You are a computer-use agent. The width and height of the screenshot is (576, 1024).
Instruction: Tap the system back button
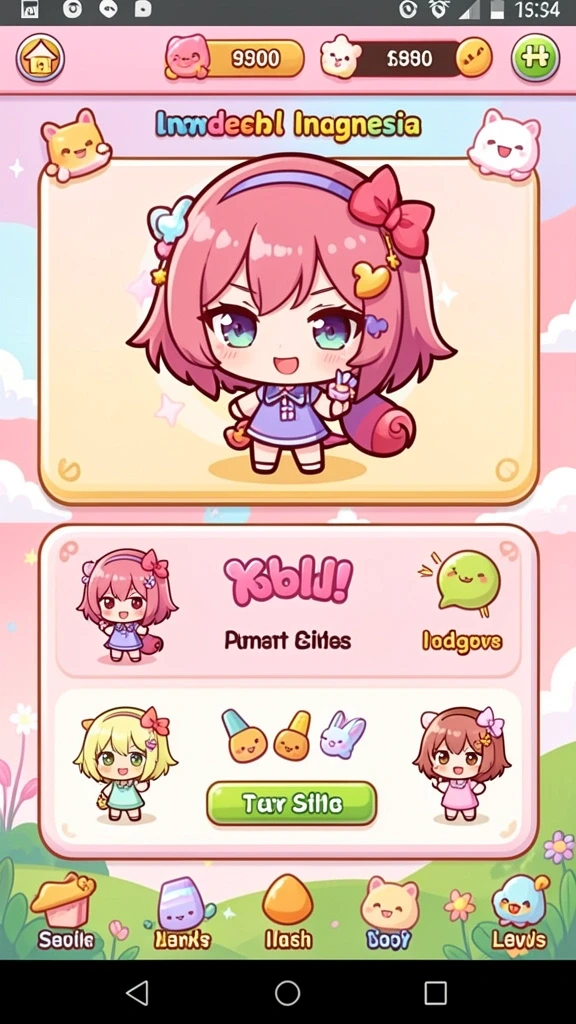point(137,993)
